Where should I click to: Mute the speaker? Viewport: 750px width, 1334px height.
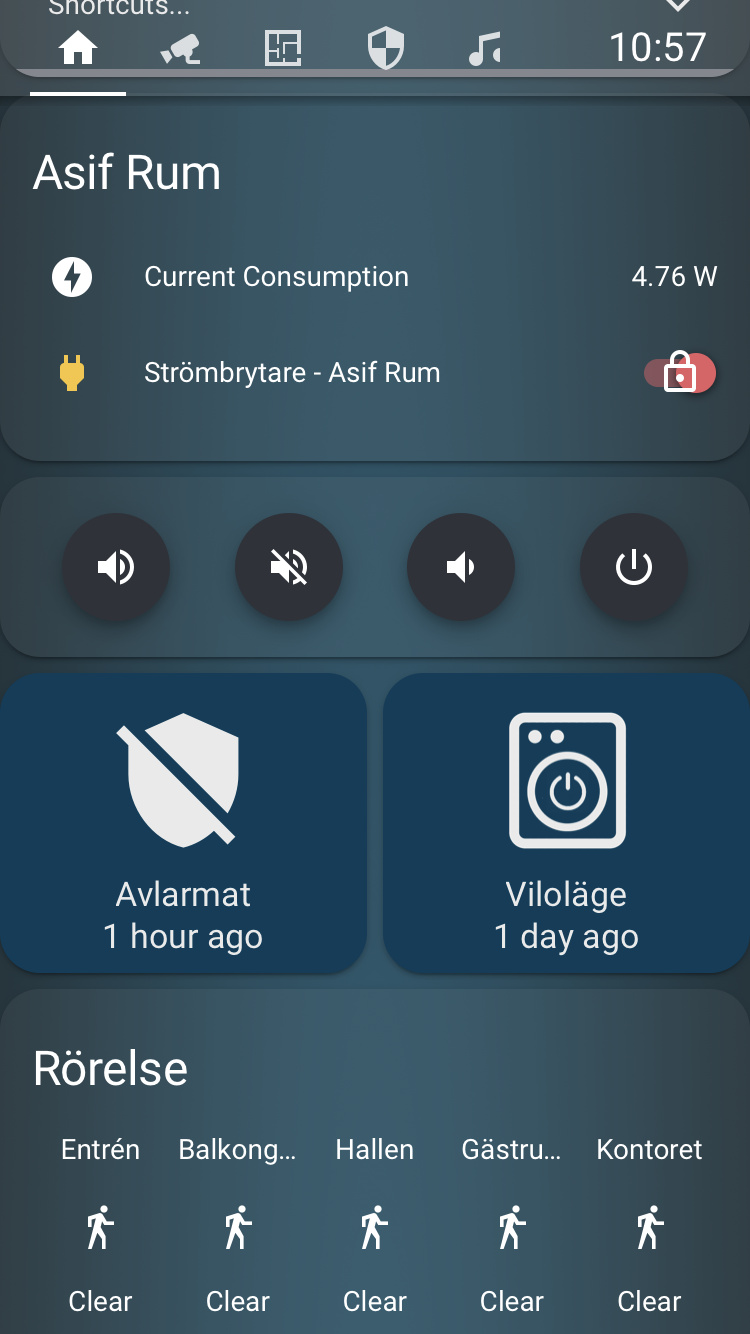coord(289,568)
